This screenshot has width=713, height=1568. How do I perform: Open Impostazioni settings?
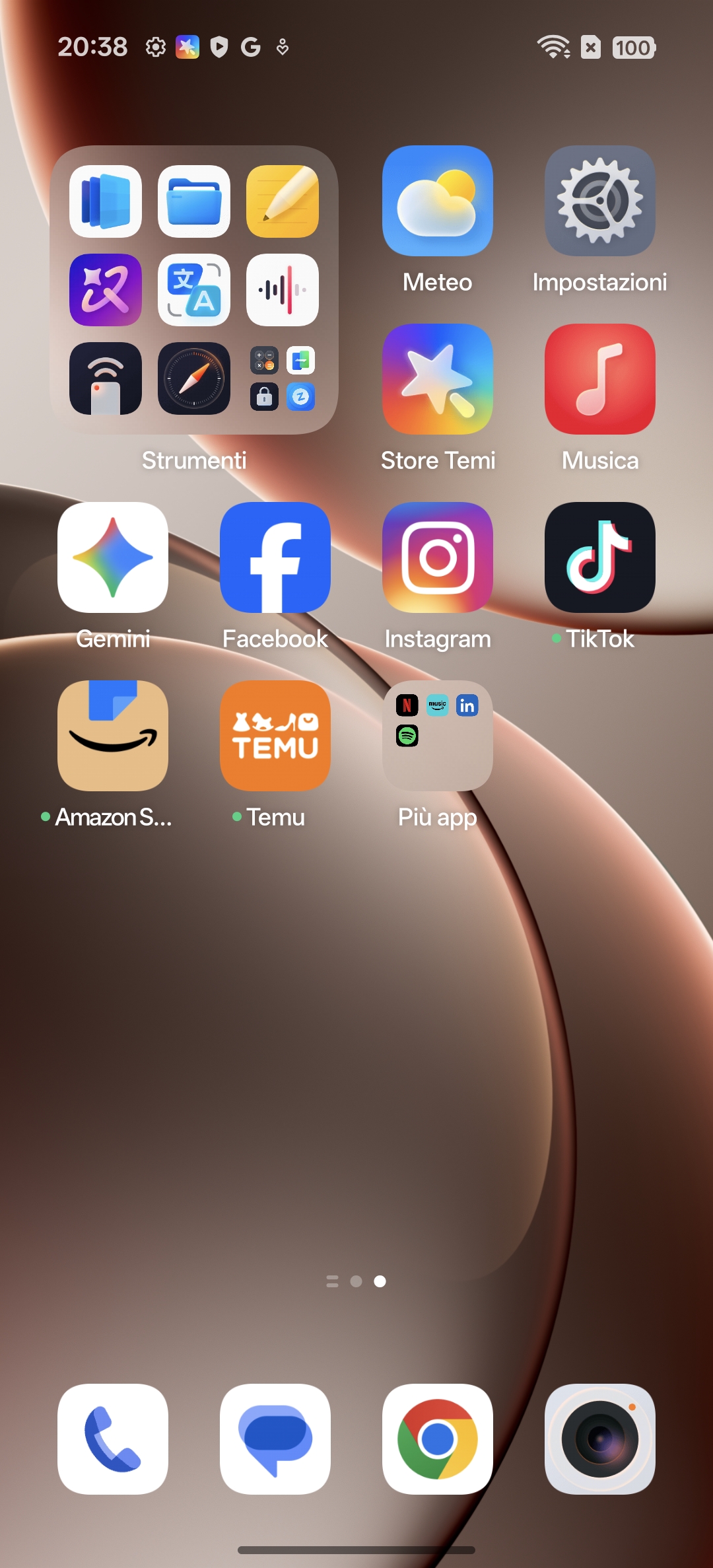click(599, 201)
